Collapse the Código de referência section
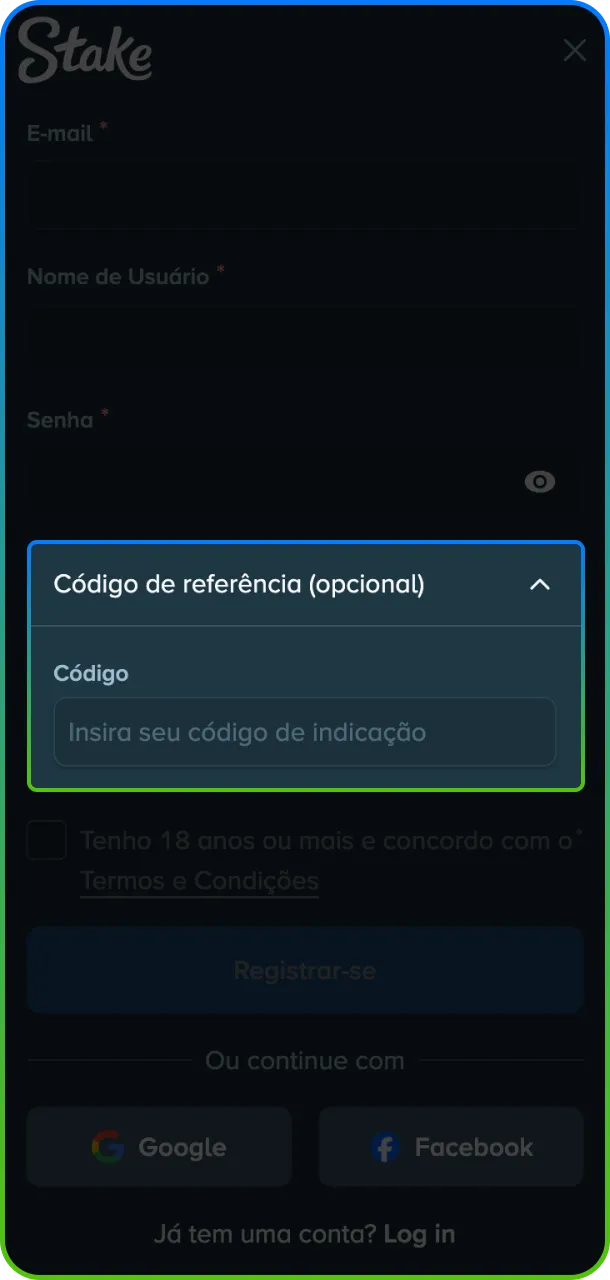610x1280 pixels. tap(539, 585)
